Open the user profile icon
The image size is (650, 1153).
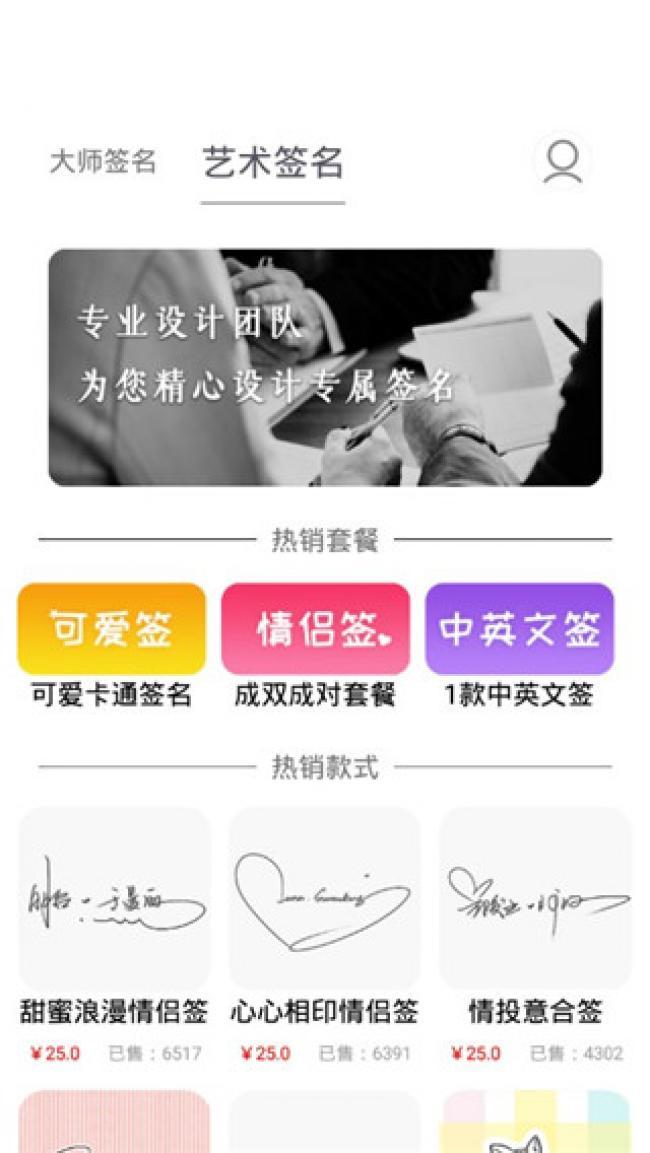[x=562, y=161]
